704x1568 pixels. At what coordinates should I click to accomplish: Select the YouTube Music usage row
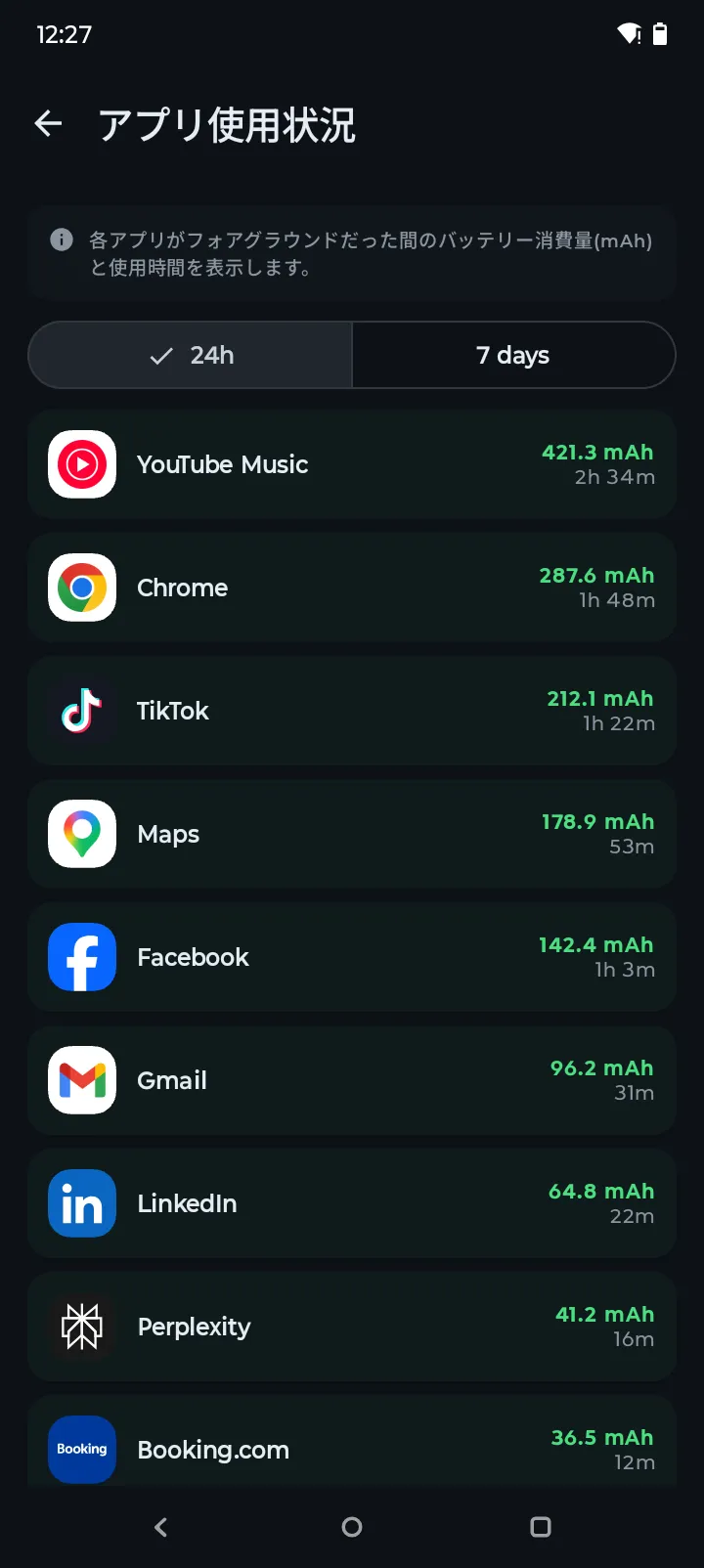[352, 464]
